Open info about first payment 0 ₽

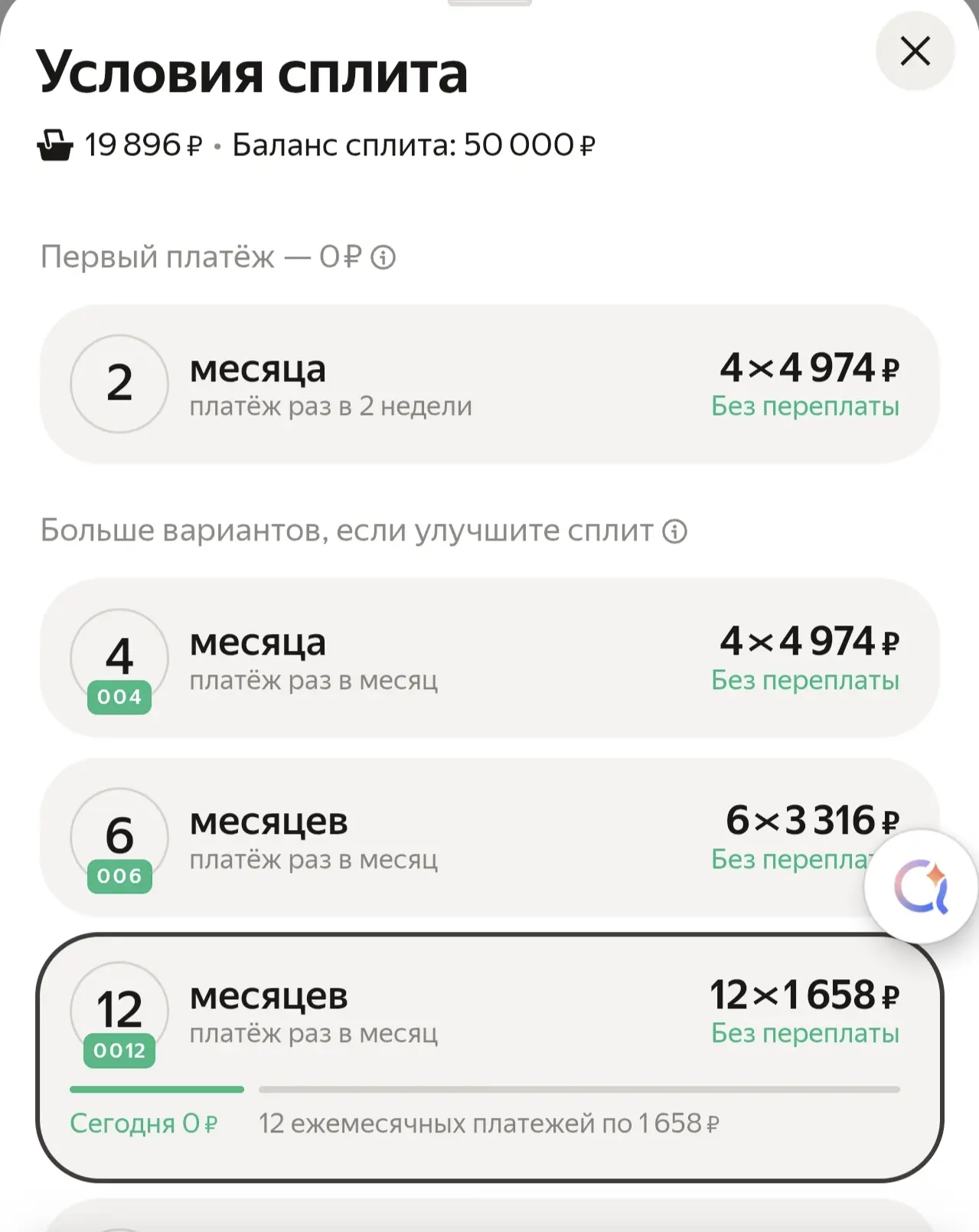pyautogui.click(x=383, y=257)
